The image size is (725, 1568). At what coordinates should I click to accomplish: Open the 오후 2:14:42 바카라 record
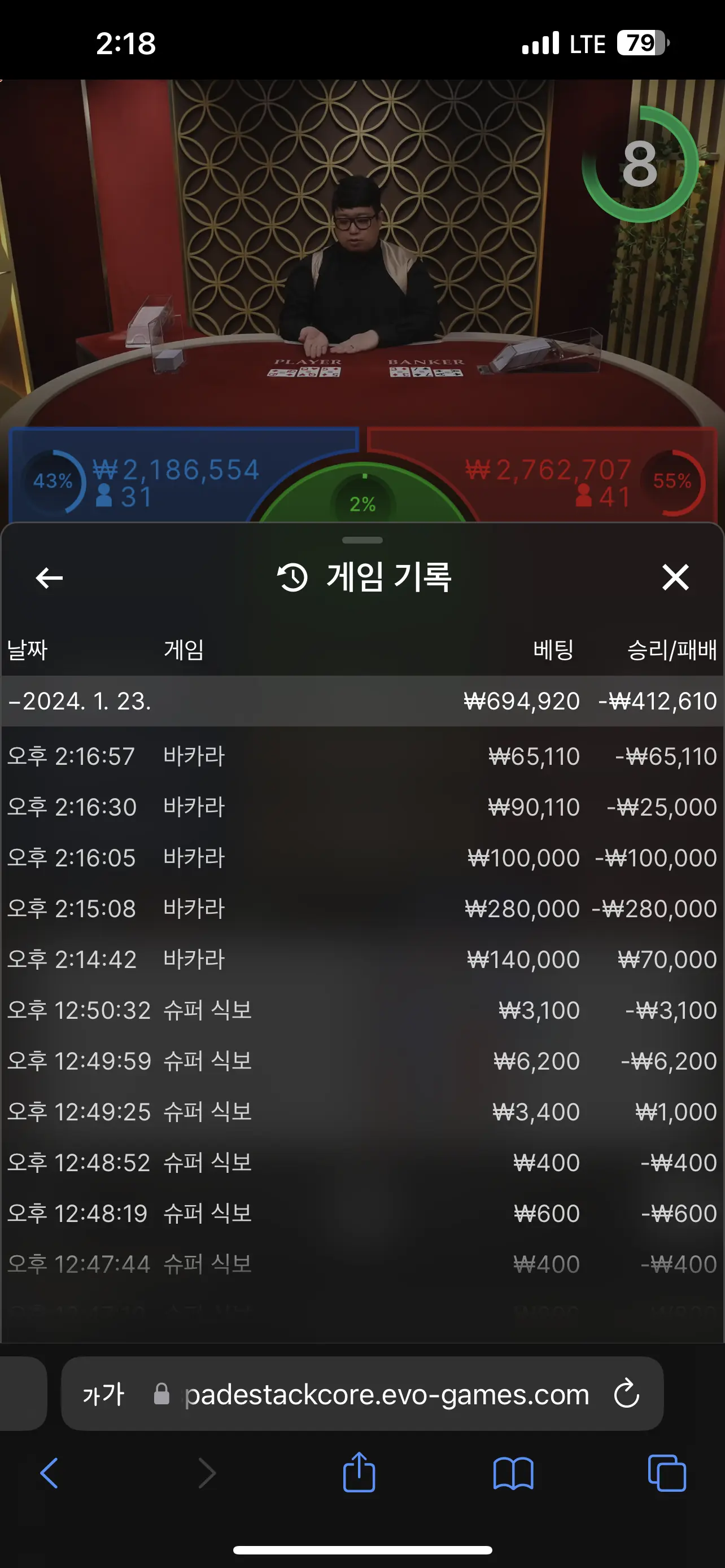pos(362,960)
